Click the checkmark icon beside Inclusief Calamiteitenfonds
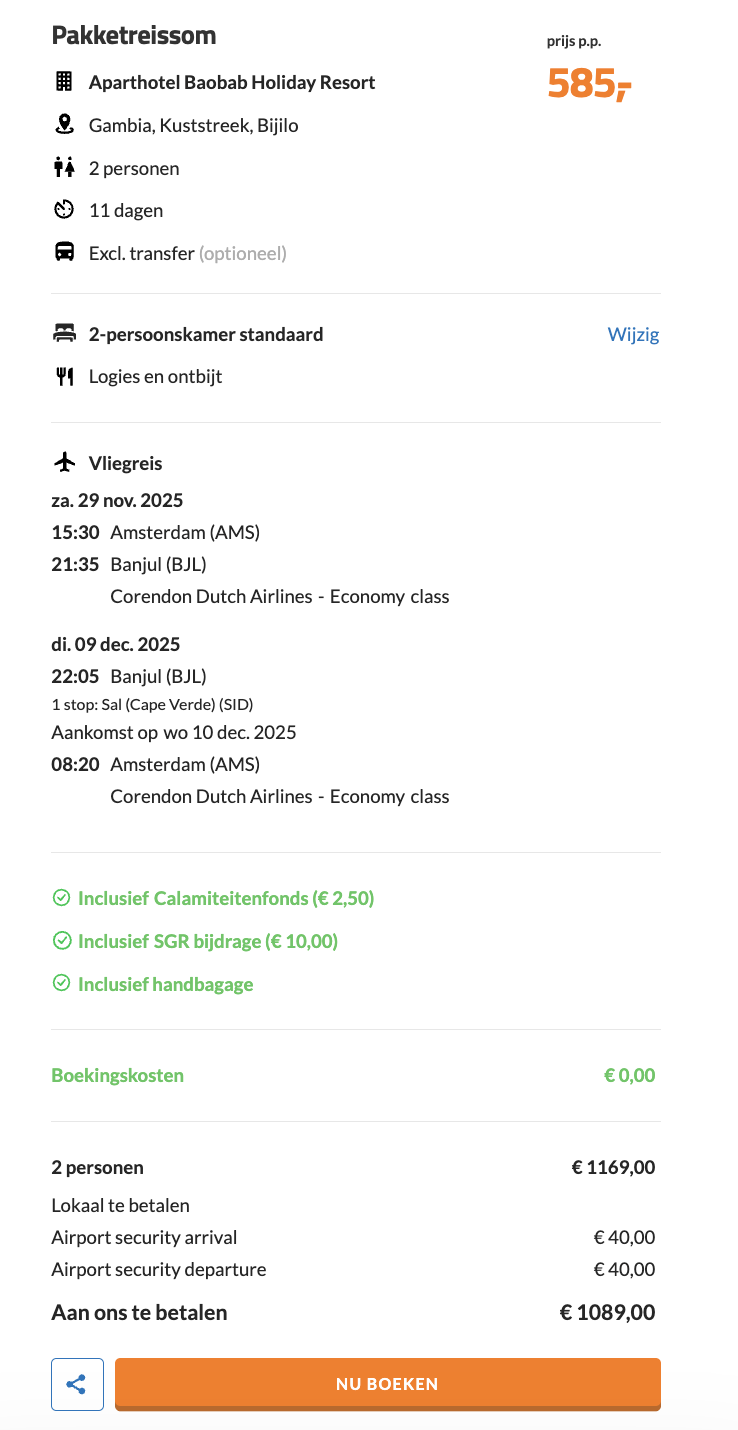This screenshot has height=1430, width=738. [61, 898]
